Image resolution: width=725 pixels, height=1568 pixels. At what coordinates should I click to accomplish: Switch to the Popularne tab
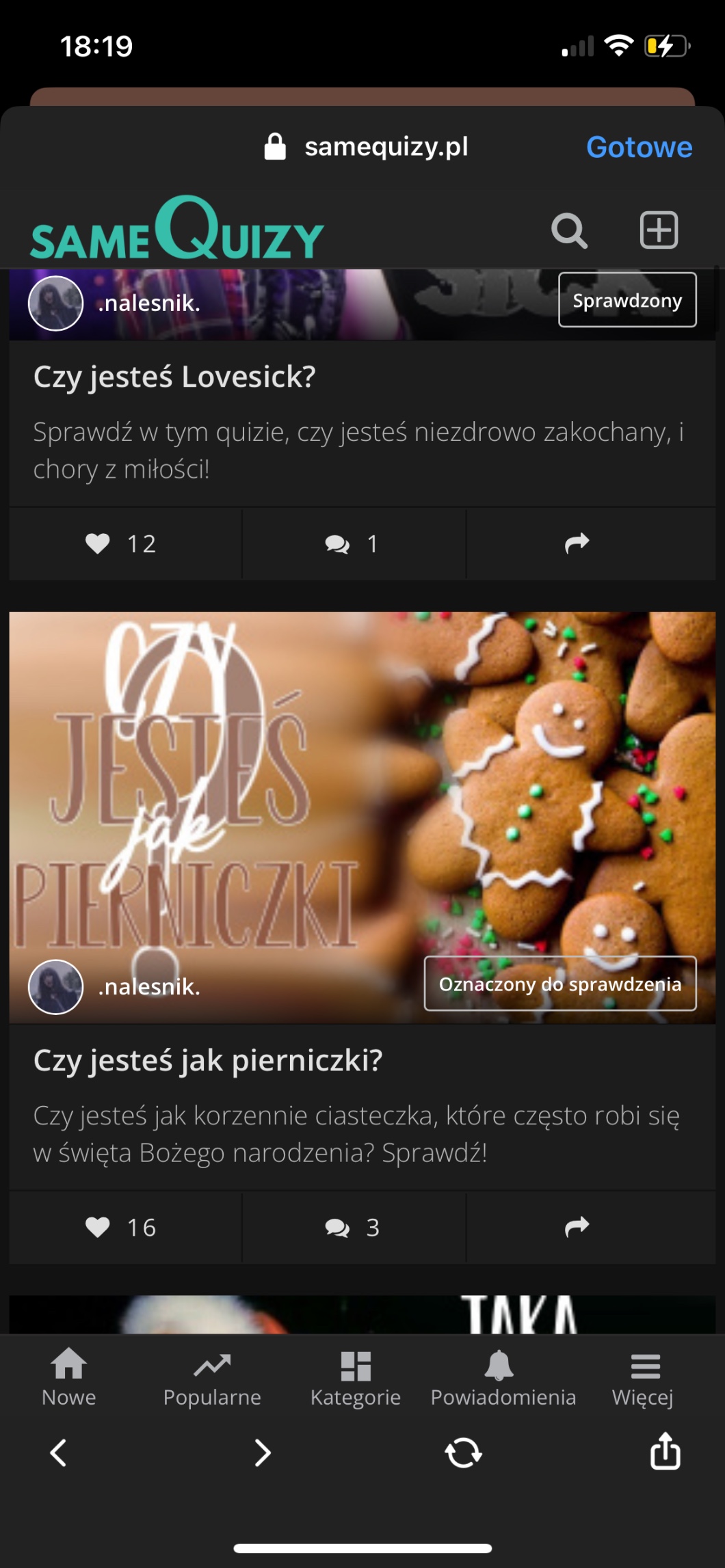[212, 1377]
